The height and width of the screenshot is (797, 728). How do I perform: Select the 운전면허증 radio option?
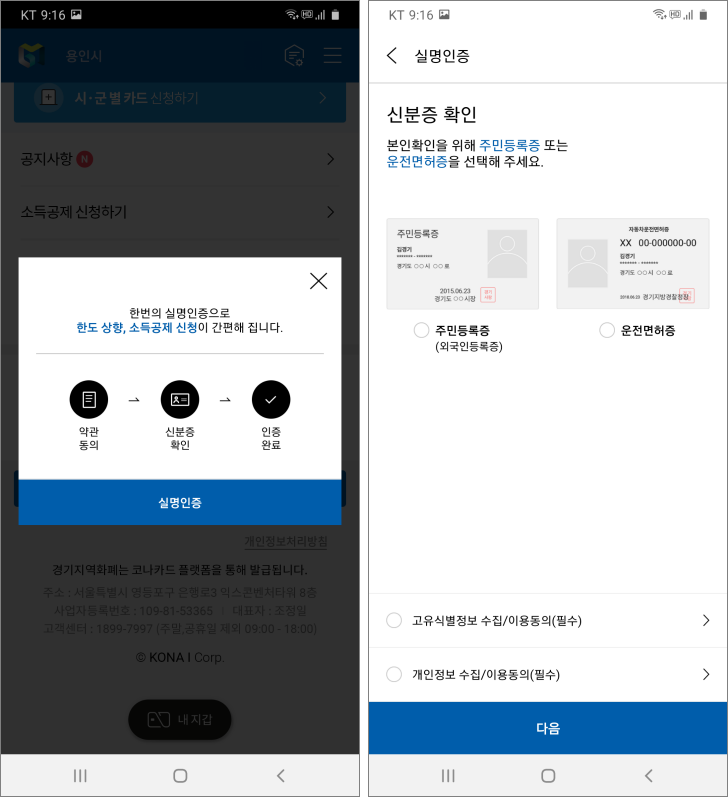pos(607,330)
